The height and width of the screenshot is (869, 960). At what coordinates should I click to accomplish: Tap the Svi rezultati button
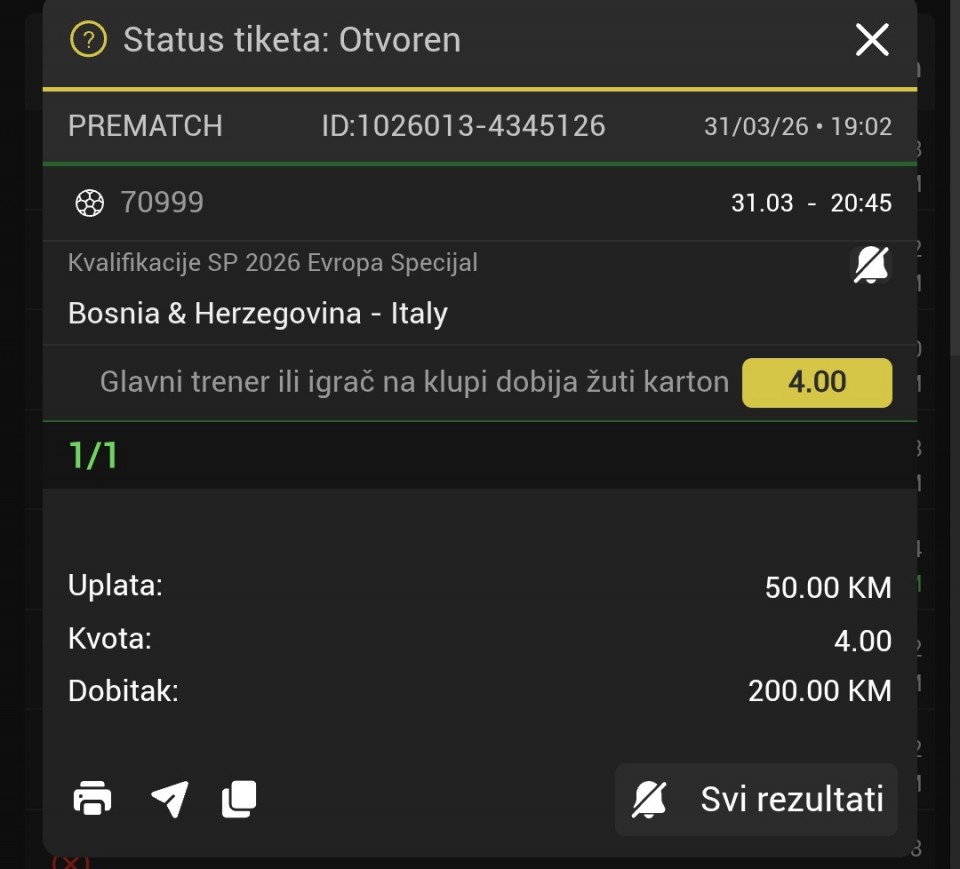(756, 799)
